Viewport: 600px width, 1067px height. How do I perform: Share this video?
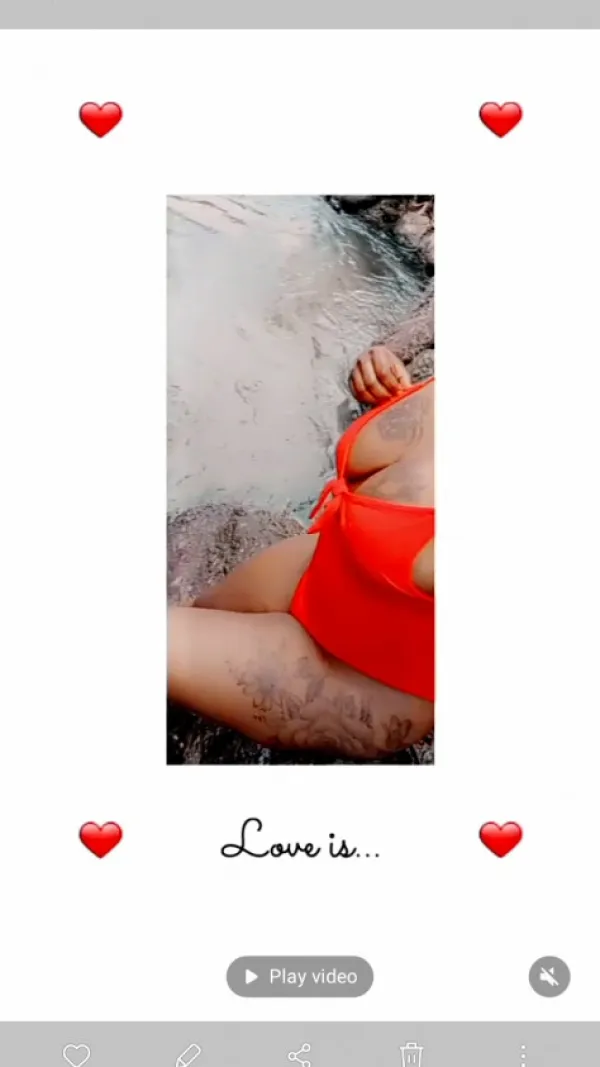tap(299, 1054)
